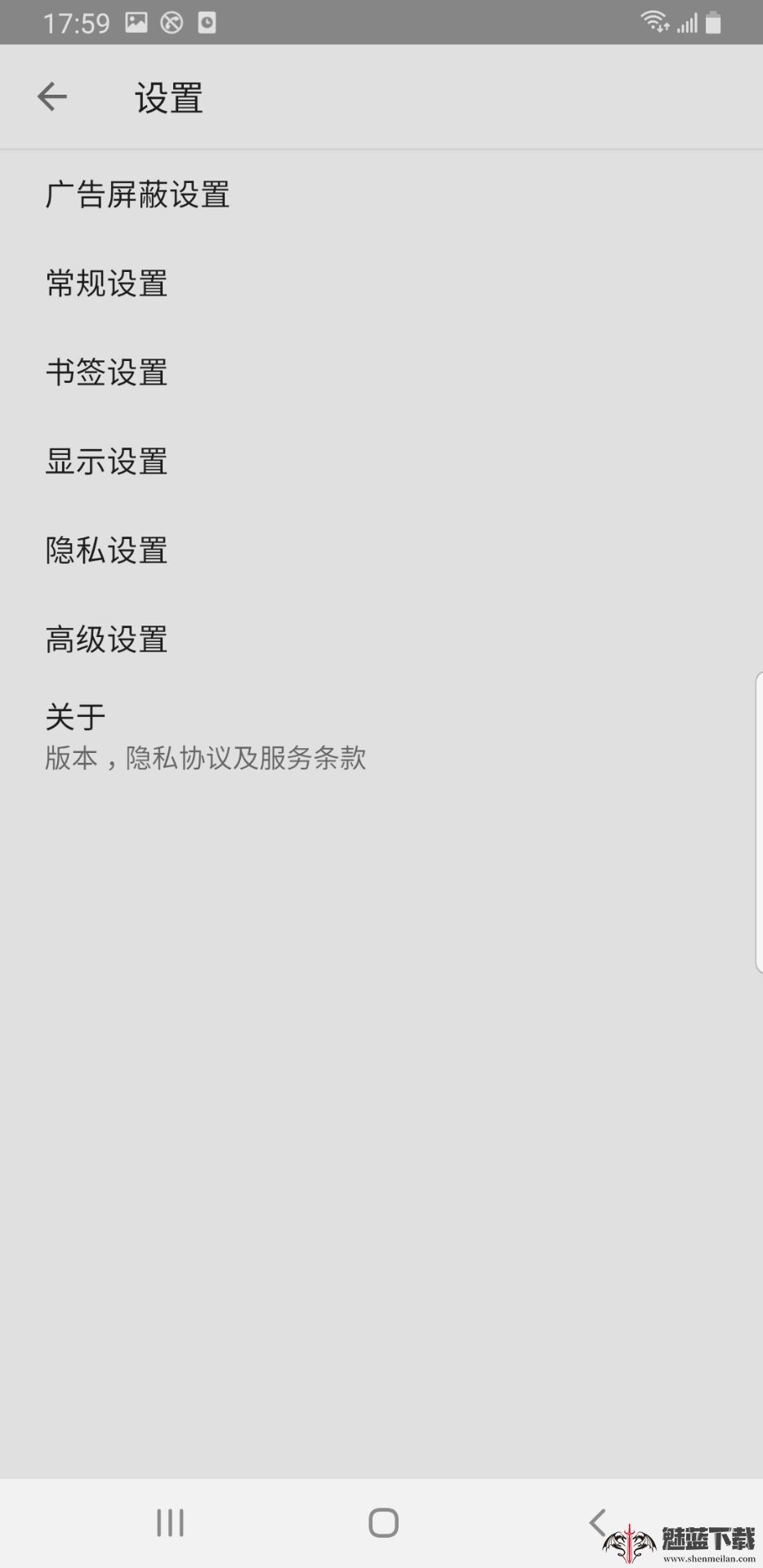763x1568 pixels.
Task: Tap the back key at bottom right
Action: [x=597, y=1521]
